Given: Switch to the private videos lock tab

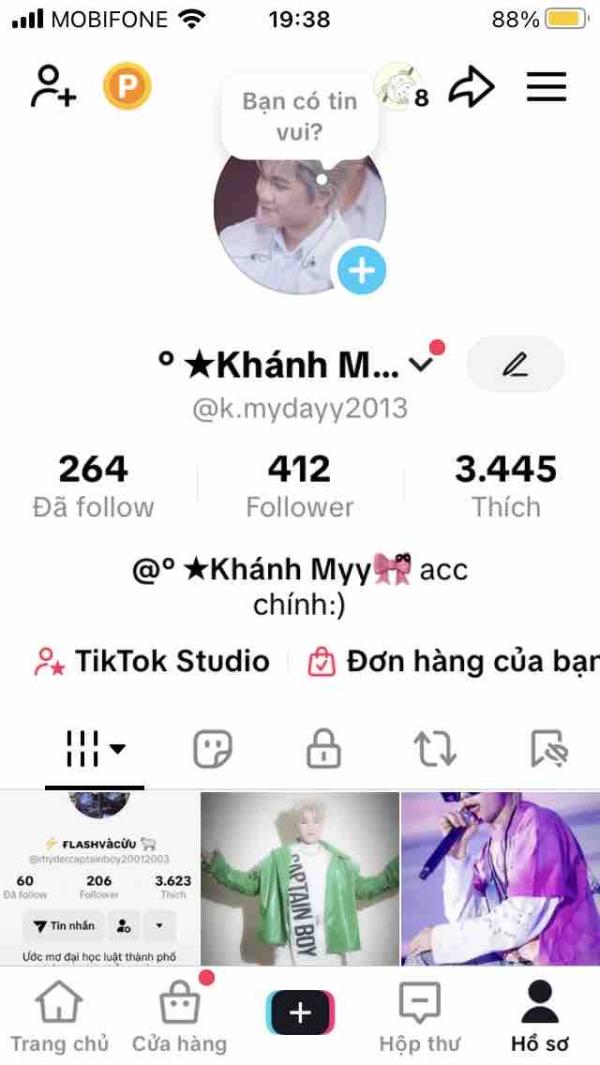Looking at the screenshot, I should (323, 749).
